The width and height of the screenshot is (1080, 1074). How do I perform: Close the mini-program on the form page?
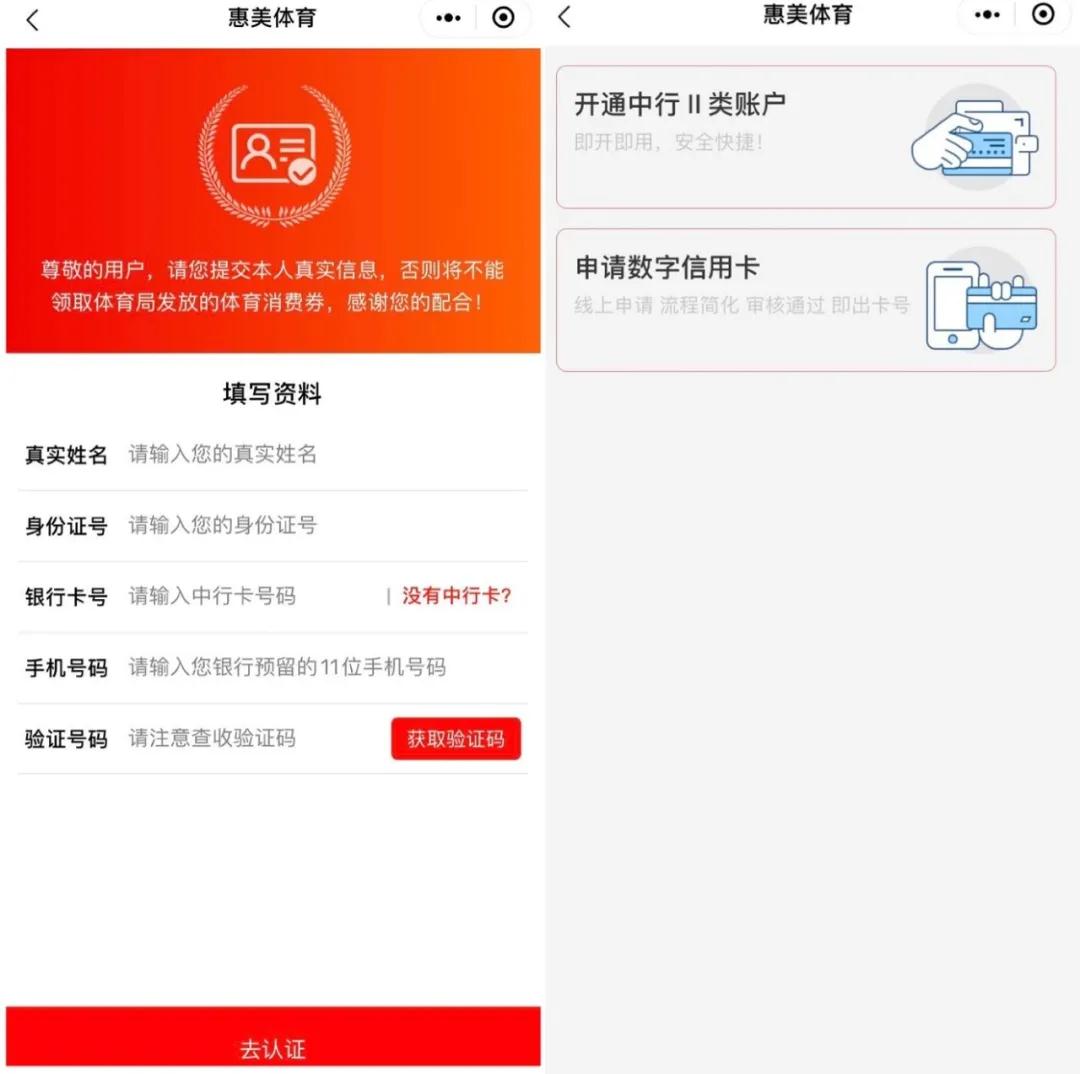504,18
